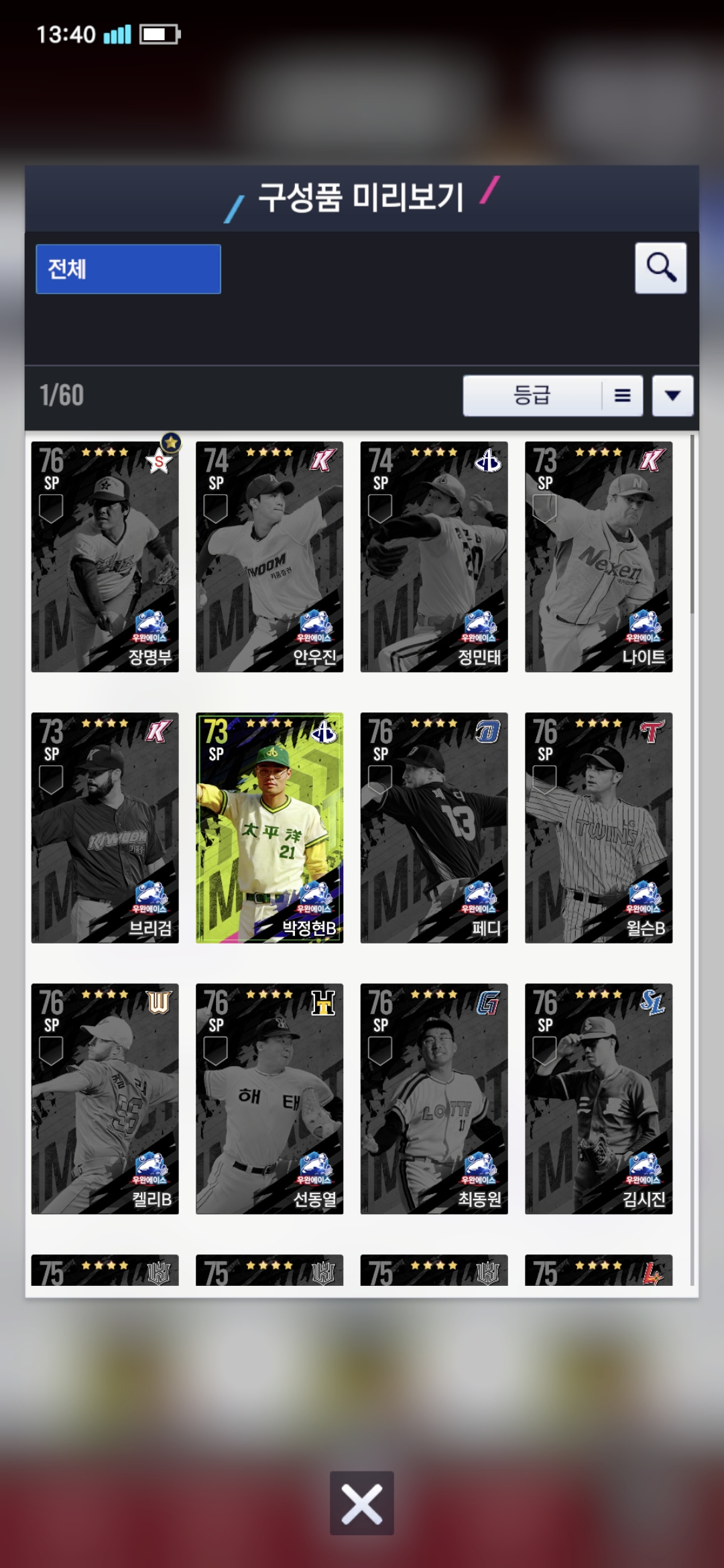Open the 윌슨B player card
Image resolution: width=724 pixels, height=1568 pixels.
click(599, 828)
